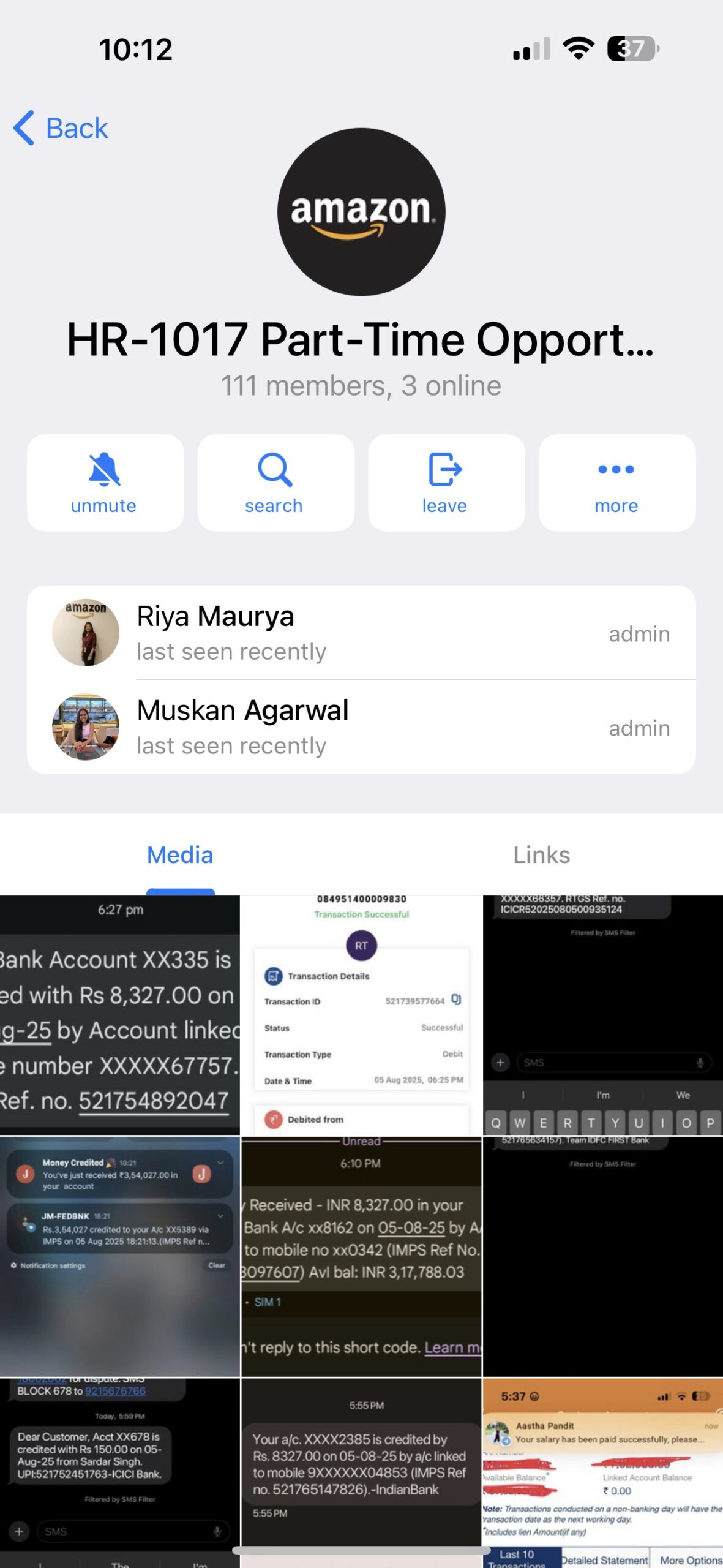Open the Bank Account XX335 media tile
This screenshot has height=1568, width=723.
click(119, 1015)
